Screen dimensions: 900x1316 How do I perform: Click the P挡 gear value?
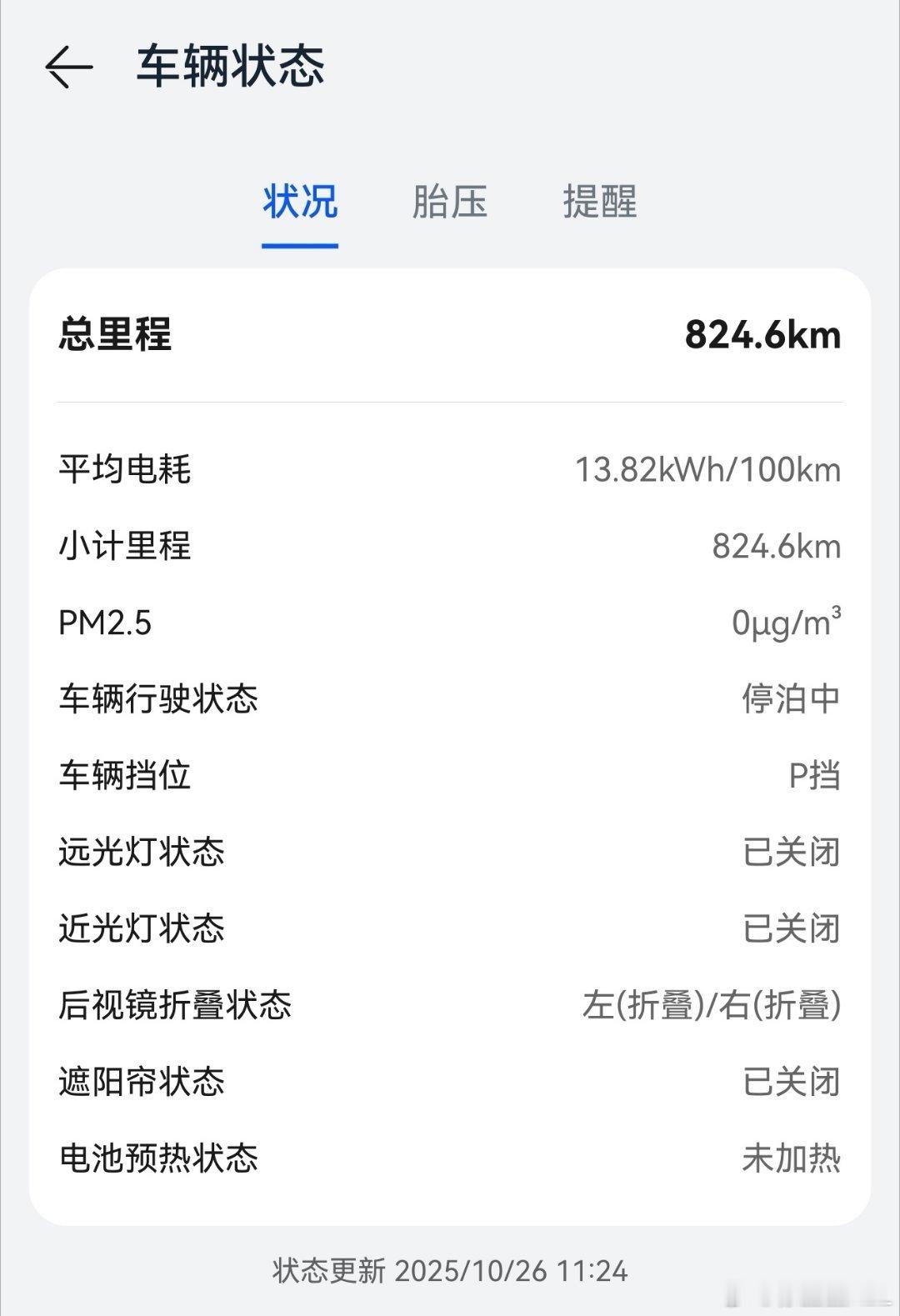click(812, 776)
